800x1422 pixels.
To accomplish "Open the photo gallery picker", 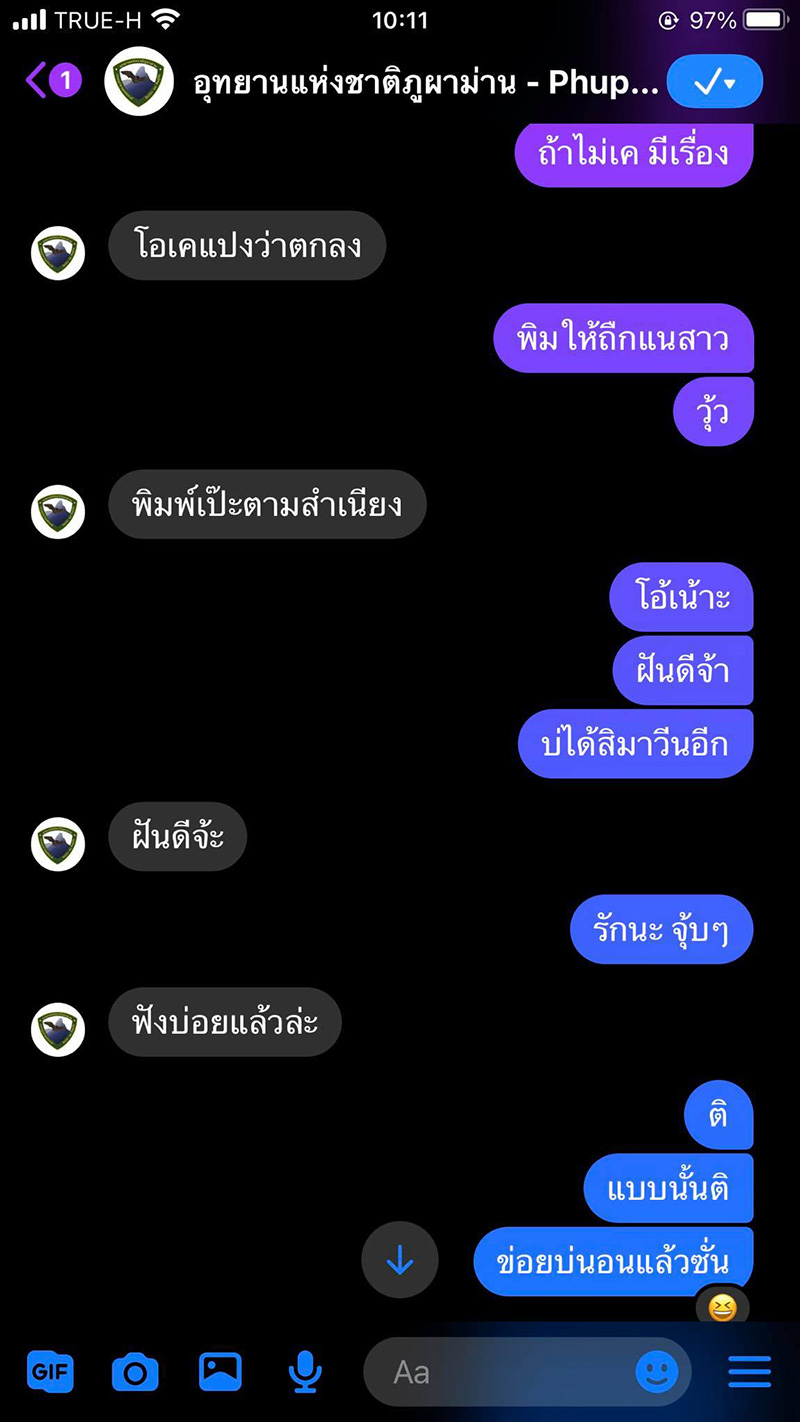I will pyautogui.click(x=220, y=1371).
